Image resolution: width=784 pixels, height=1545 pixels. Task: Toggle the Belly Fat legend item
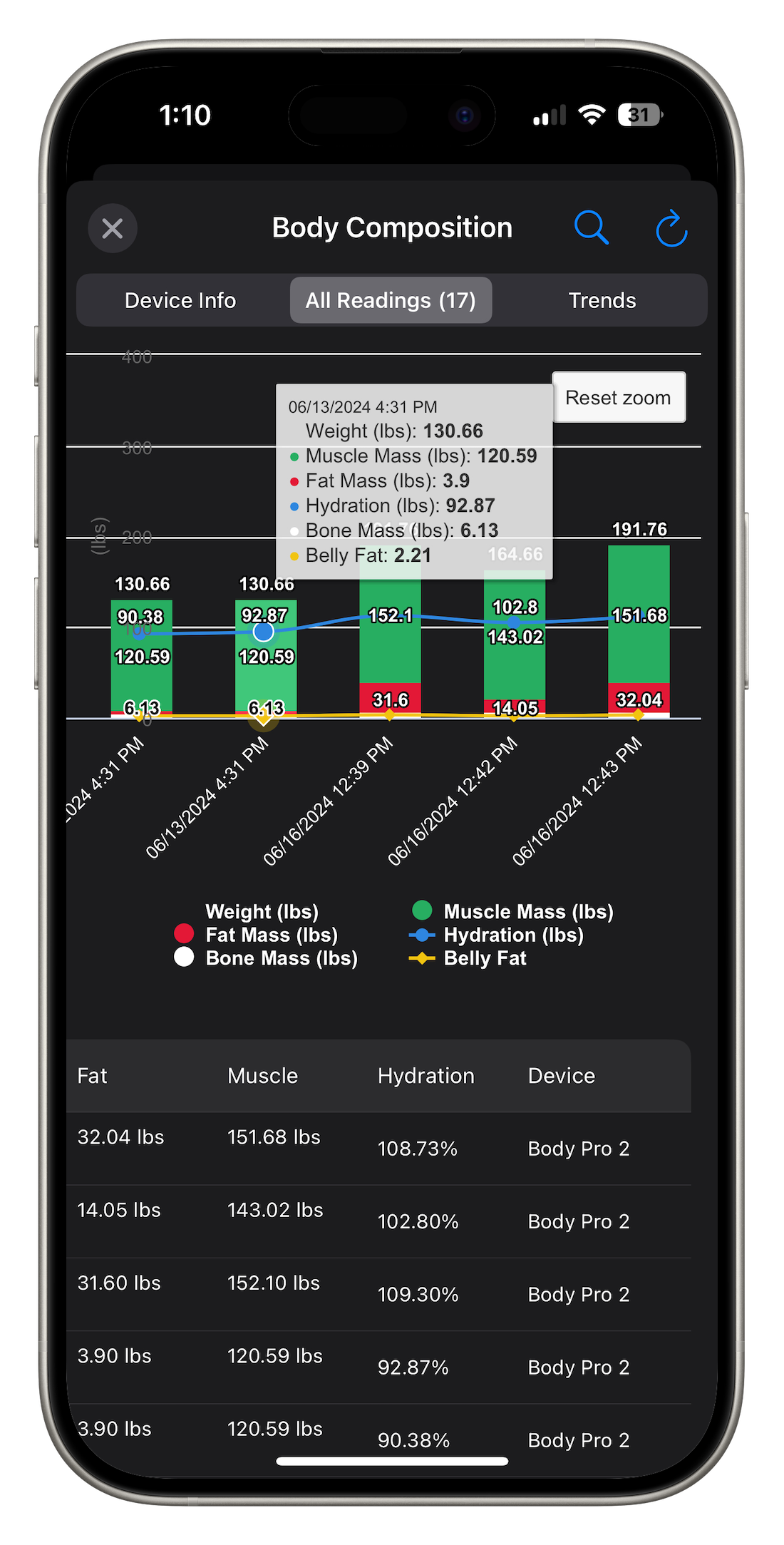(x=484, y=958)
